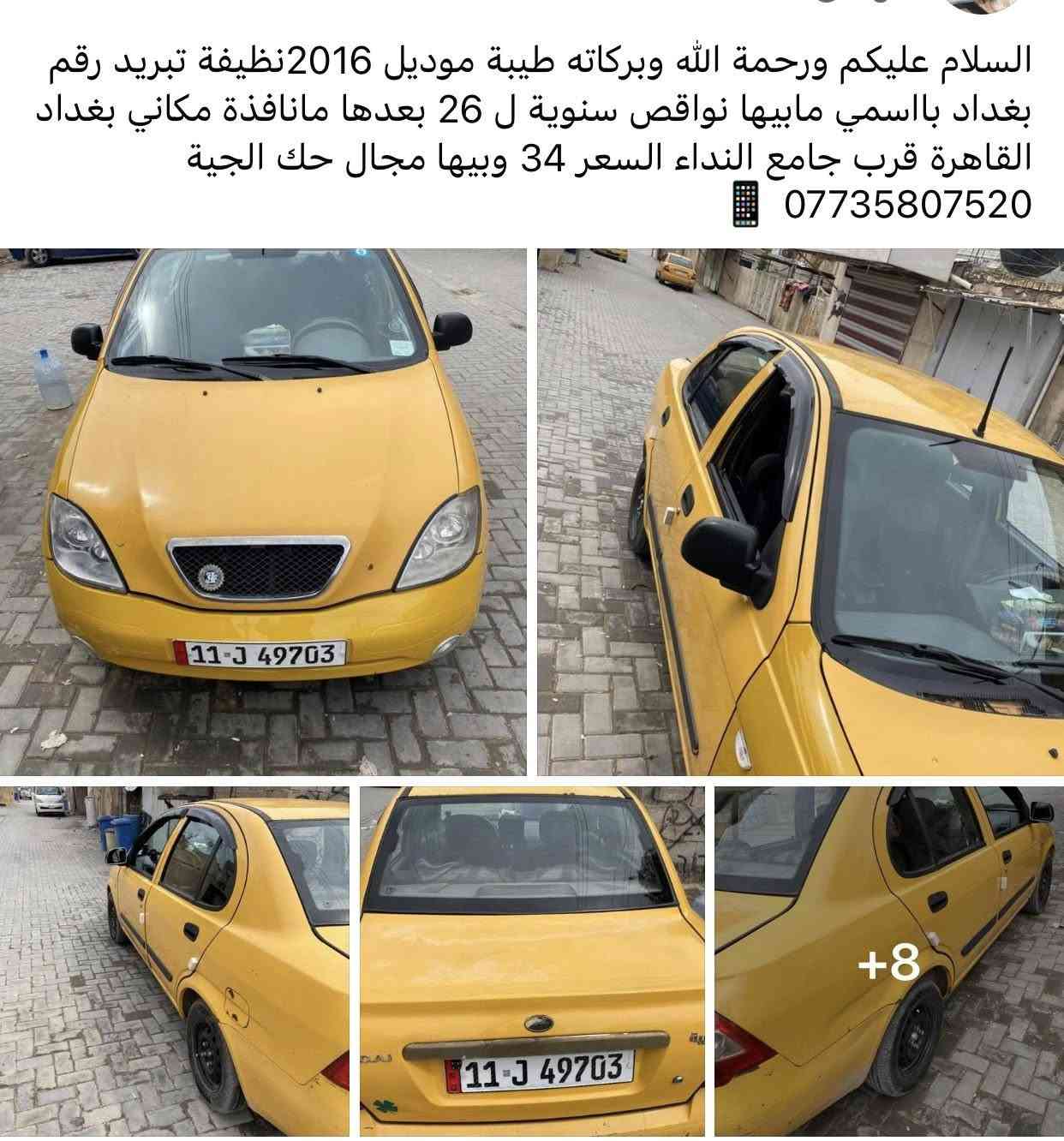1064x1141 pixels.
Task: View the rear-side photo with the blue bins
Action: 175,961
